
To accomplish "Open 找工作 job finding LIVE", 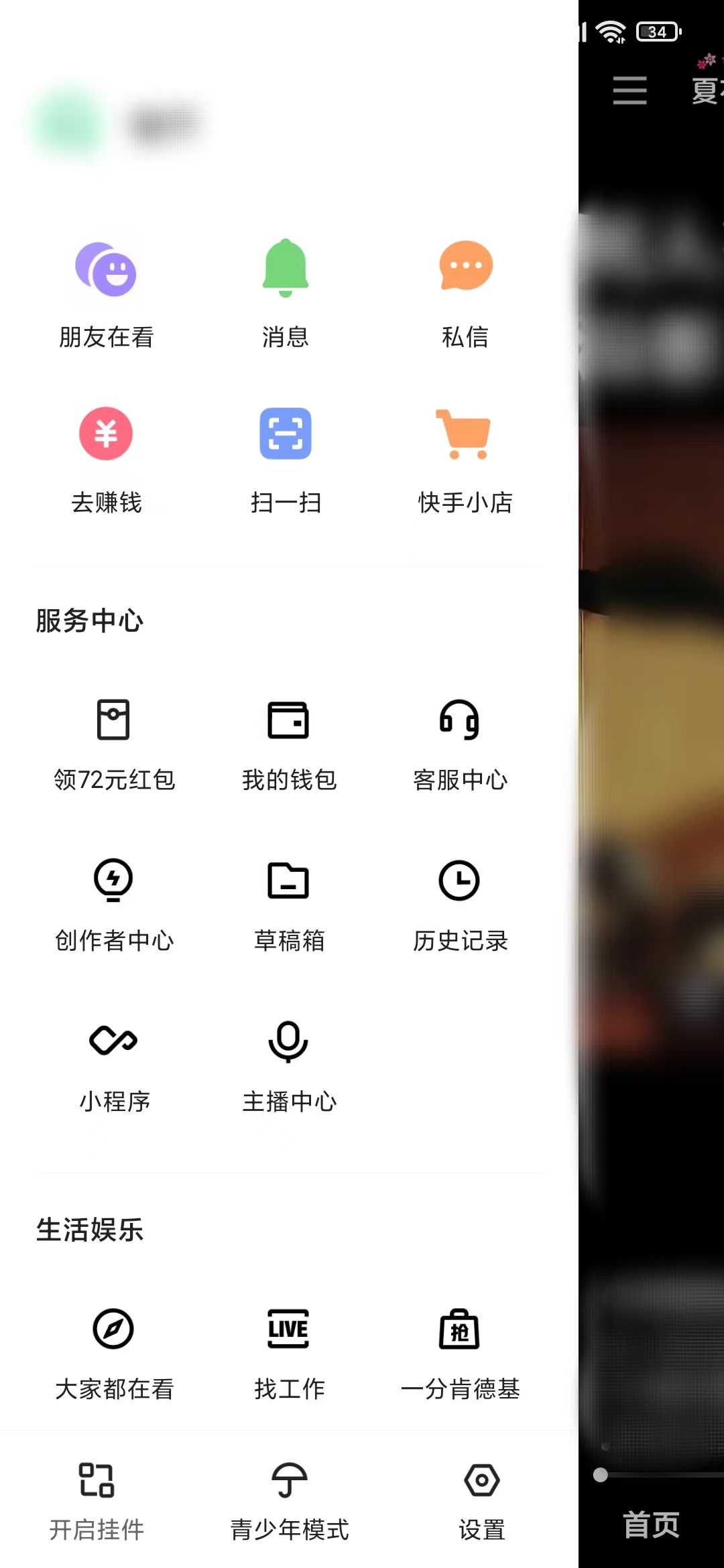I will coord(289,1354).
